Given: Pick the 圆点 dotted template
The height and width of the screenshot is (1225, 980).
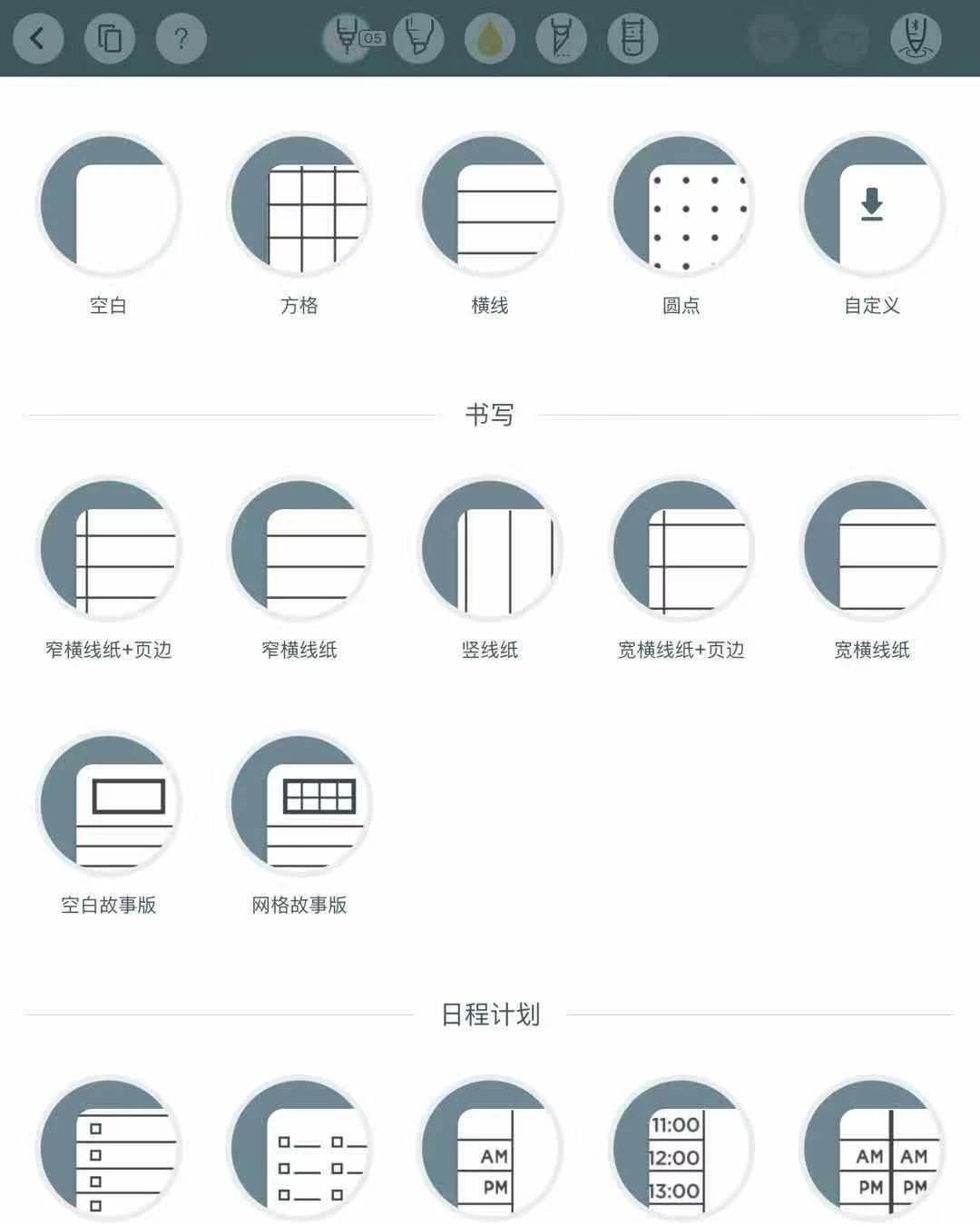Looking at the screenshot, I should coord(681,205).
